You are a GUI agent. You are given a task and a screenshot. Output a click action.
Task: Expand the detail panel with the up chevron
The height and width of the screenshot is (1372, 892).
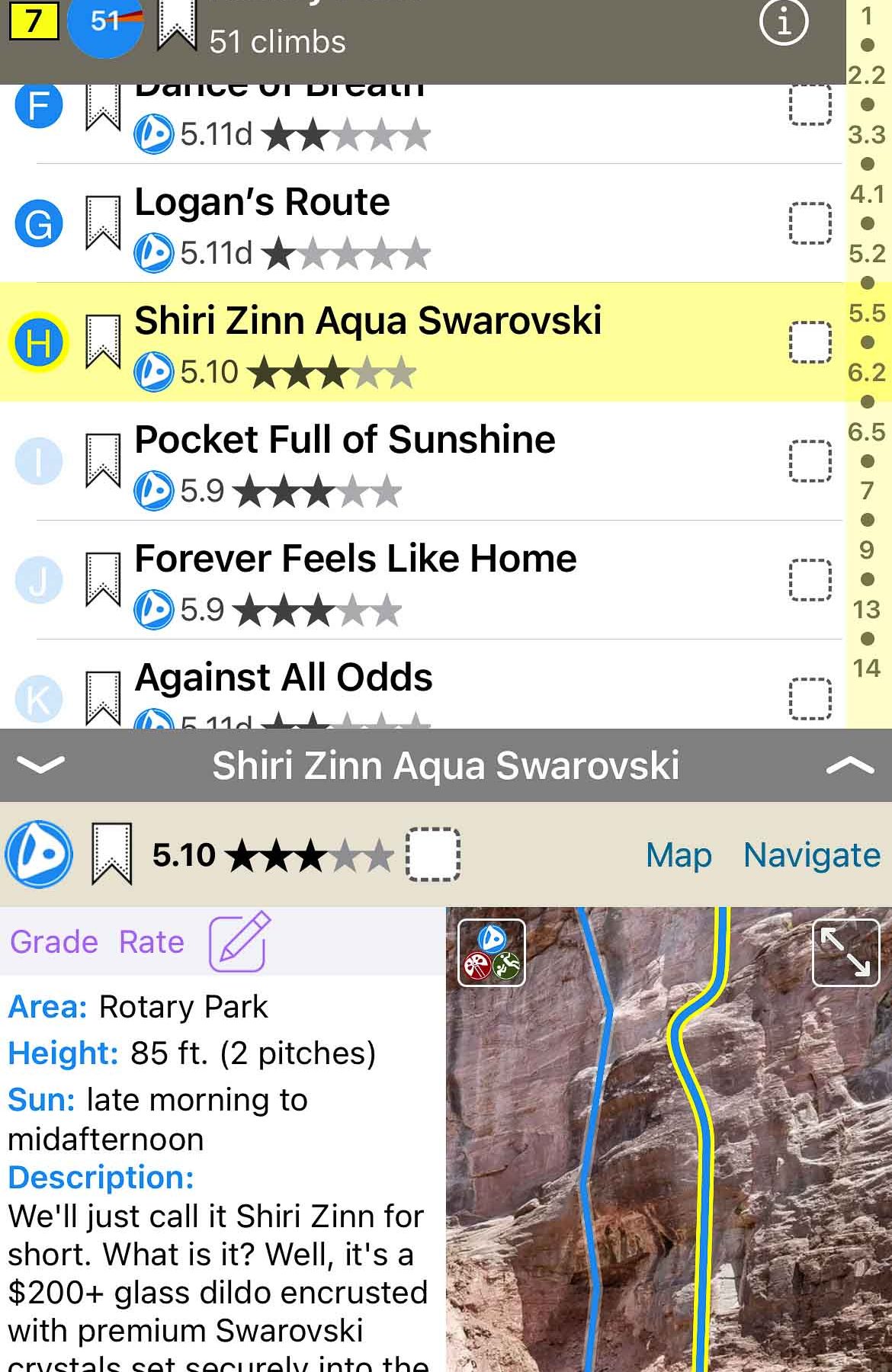tap(850, 765)
